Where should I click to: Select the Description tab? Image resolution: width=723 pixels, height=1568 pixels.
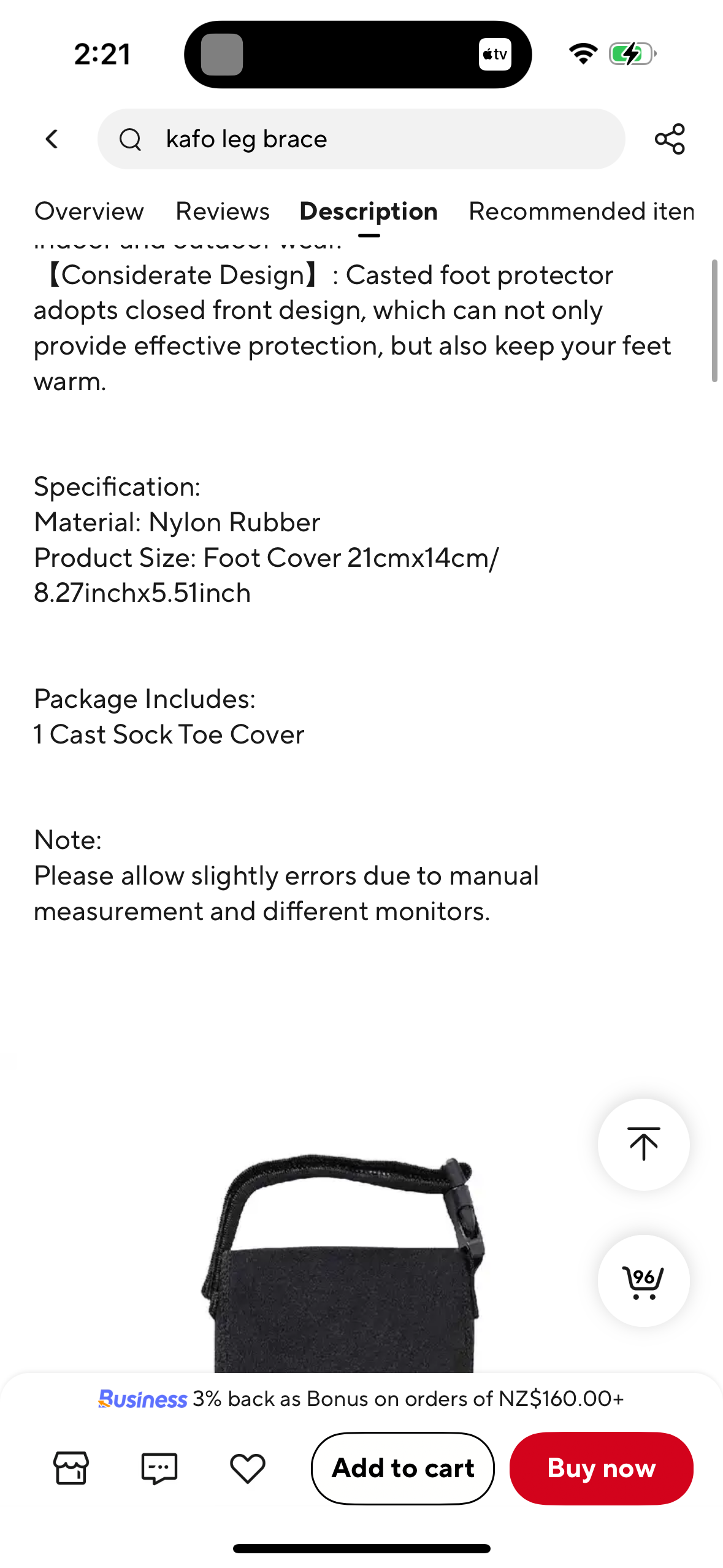pyautogui.click(x=369, y=212)
